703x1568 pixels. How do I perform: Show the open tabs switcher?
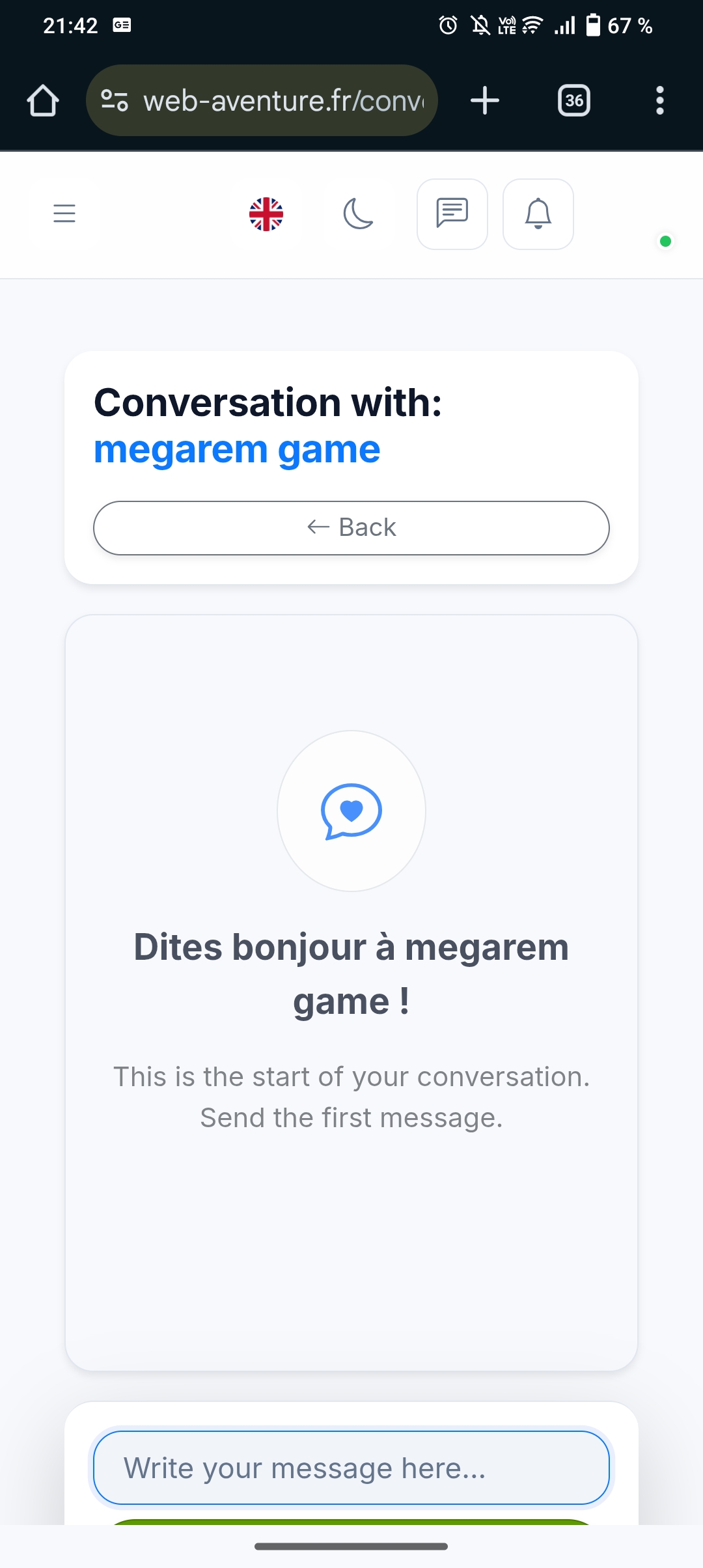pos(574,101)
